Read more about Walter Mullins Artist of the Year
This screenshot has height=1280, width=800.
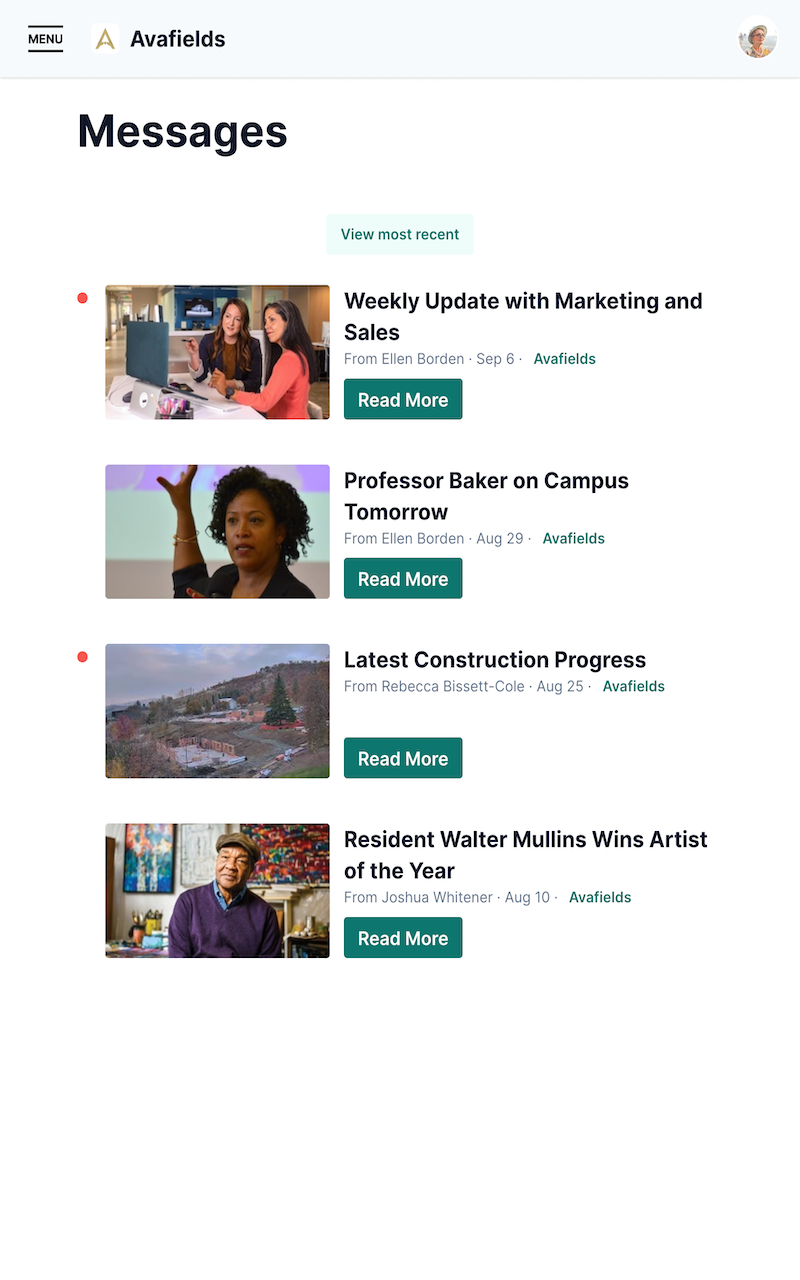click(x=403, y=938)
